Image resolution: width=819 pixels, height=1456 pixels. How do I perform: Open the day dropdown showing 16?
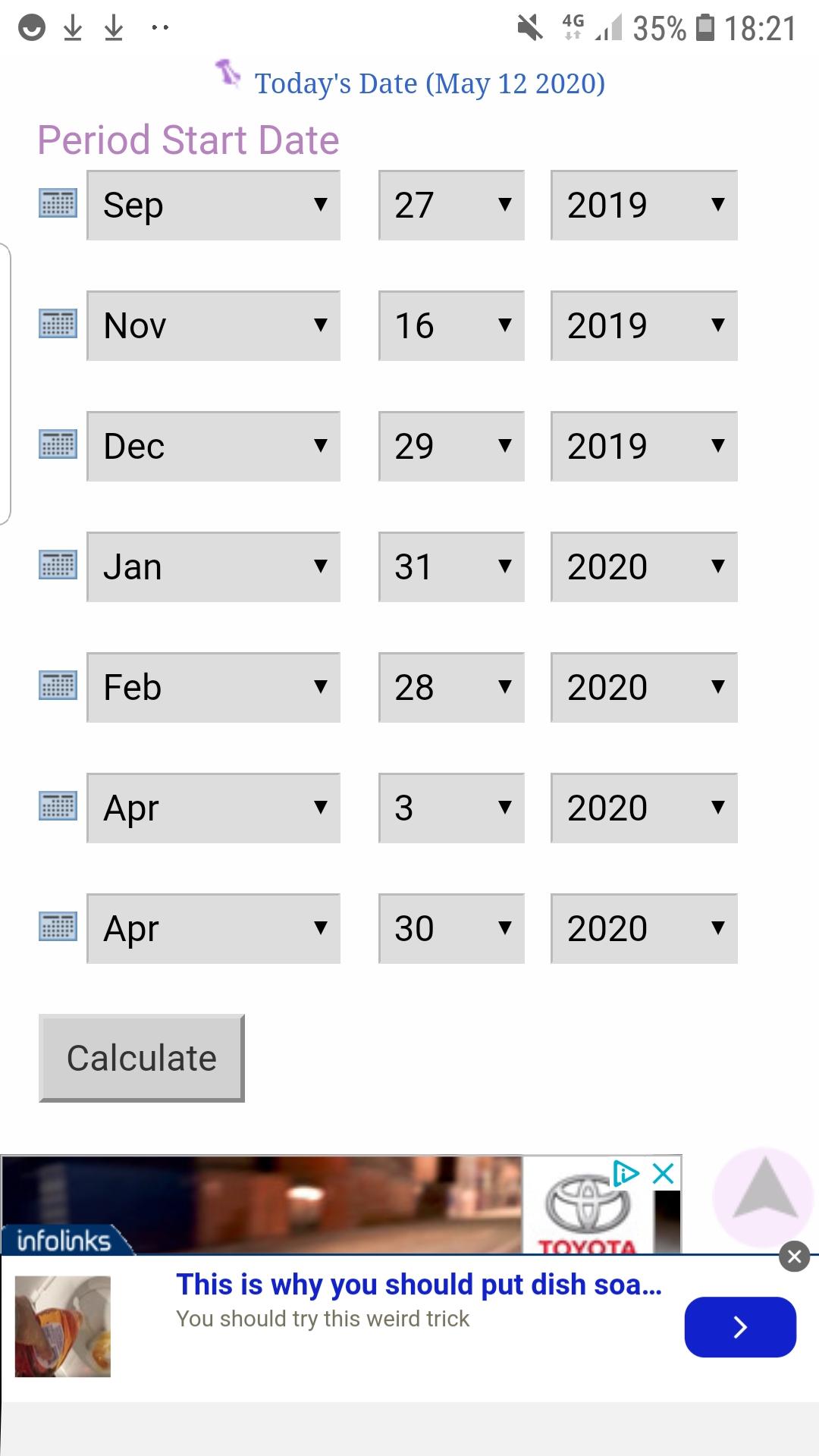[x=451, y=325]
